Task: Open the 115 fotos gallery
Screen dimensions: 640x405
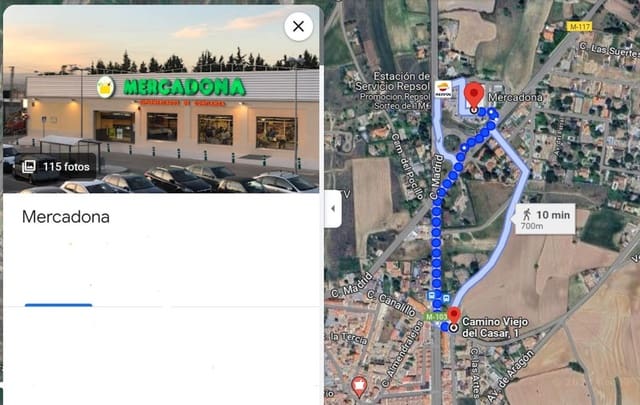Action: pos(57,166)
